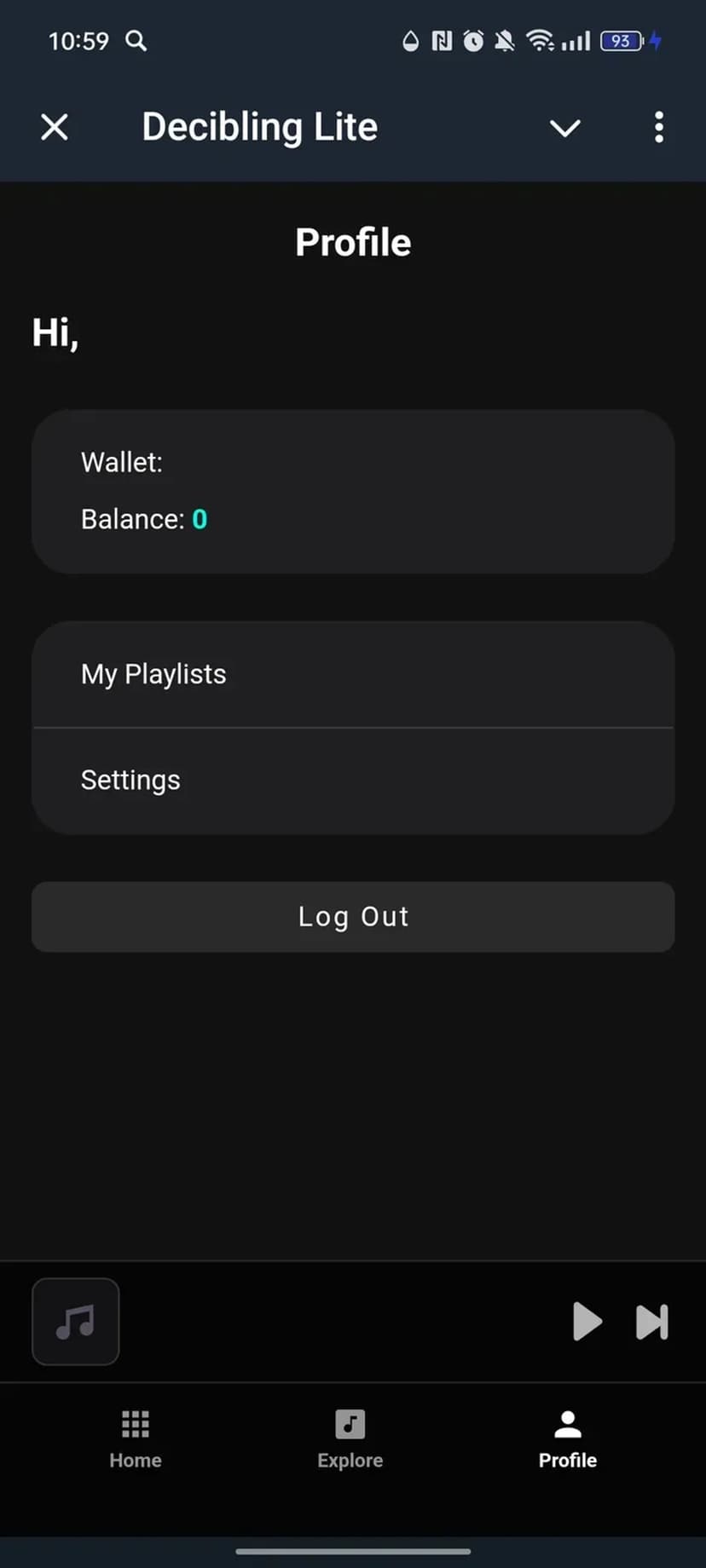The height and width of the screenshot is (1568, 706).
Task: Switch to the Home tab
Action: coord(136,1439)
